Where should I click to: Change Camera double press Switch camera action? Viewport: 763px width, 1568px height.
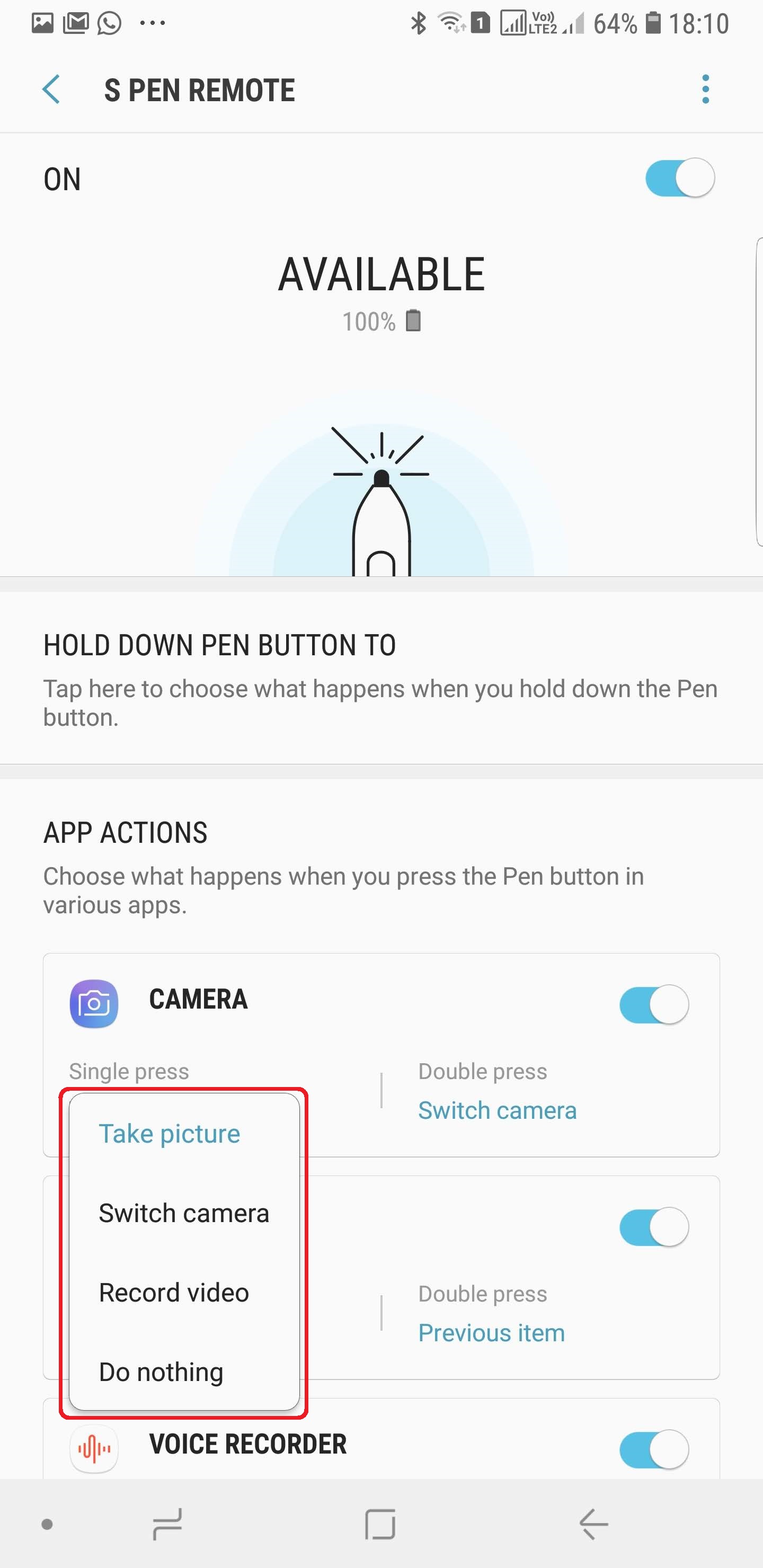tap(497, 1111)
